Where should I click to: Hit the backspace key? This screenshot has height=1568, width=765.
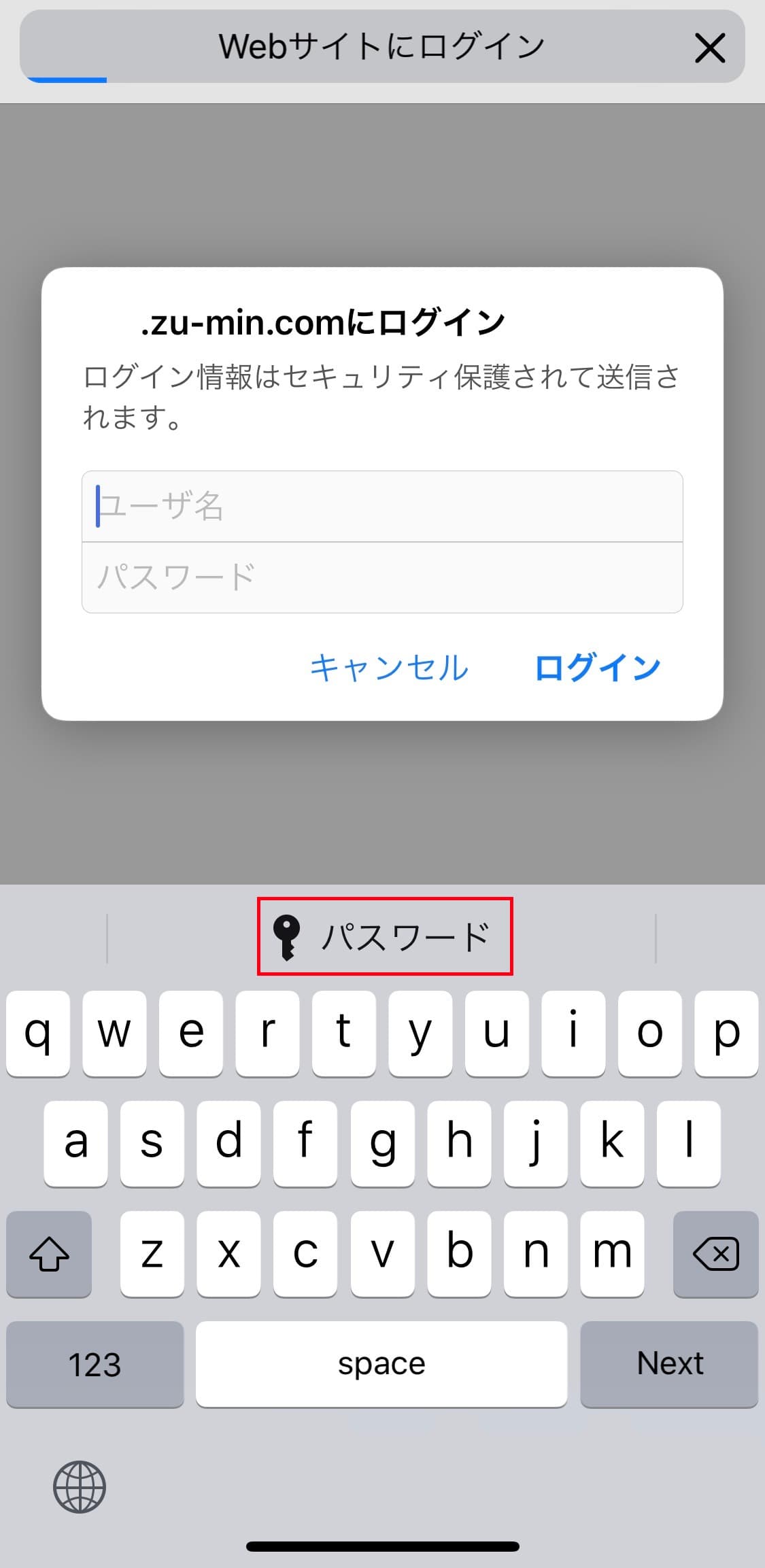click(x=715, y=1253)
